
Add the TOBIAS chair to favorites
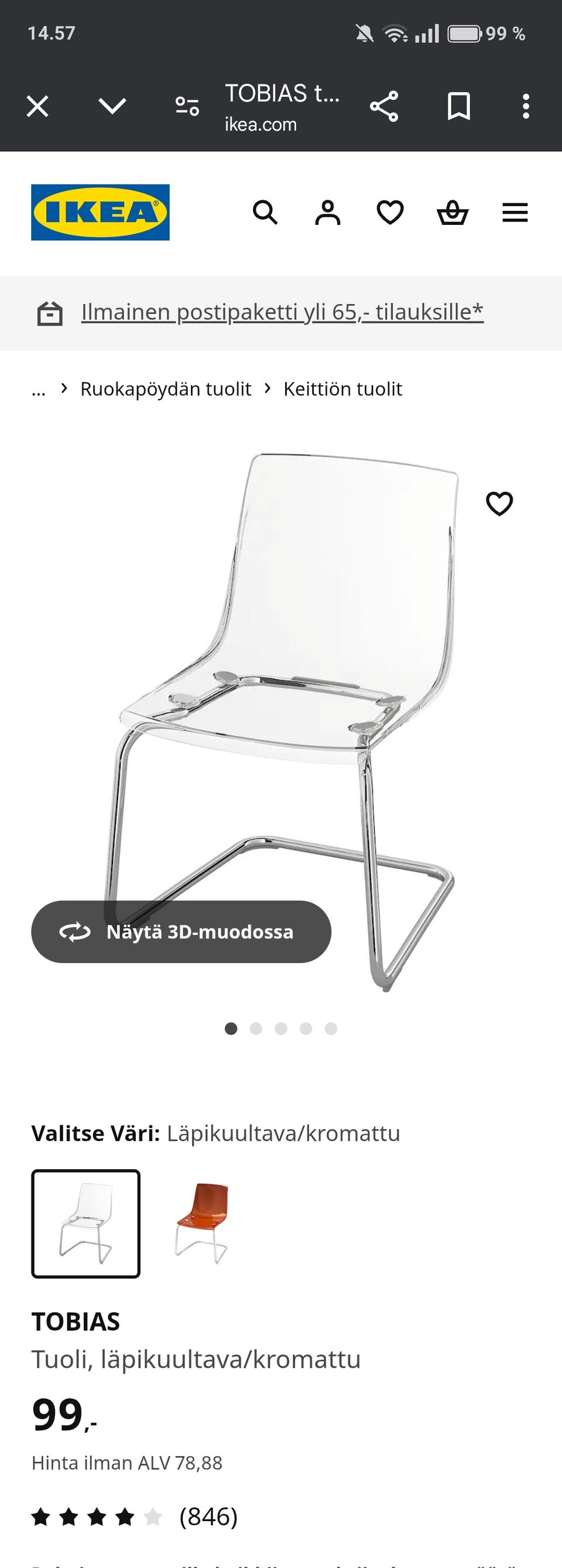click(499, 503)
